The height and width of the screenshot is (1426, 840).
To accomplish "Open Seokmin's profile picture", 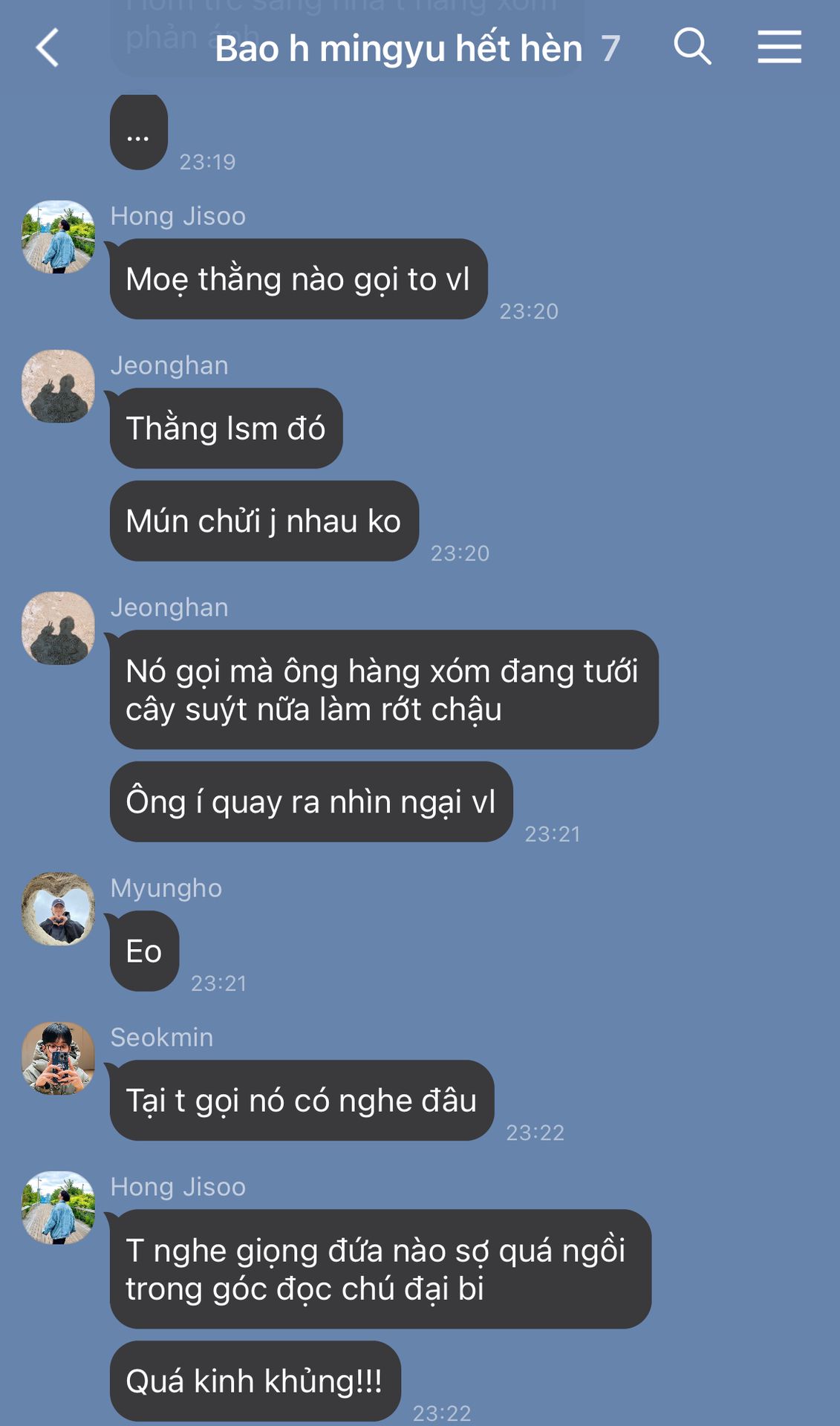I will [59, 1058].
